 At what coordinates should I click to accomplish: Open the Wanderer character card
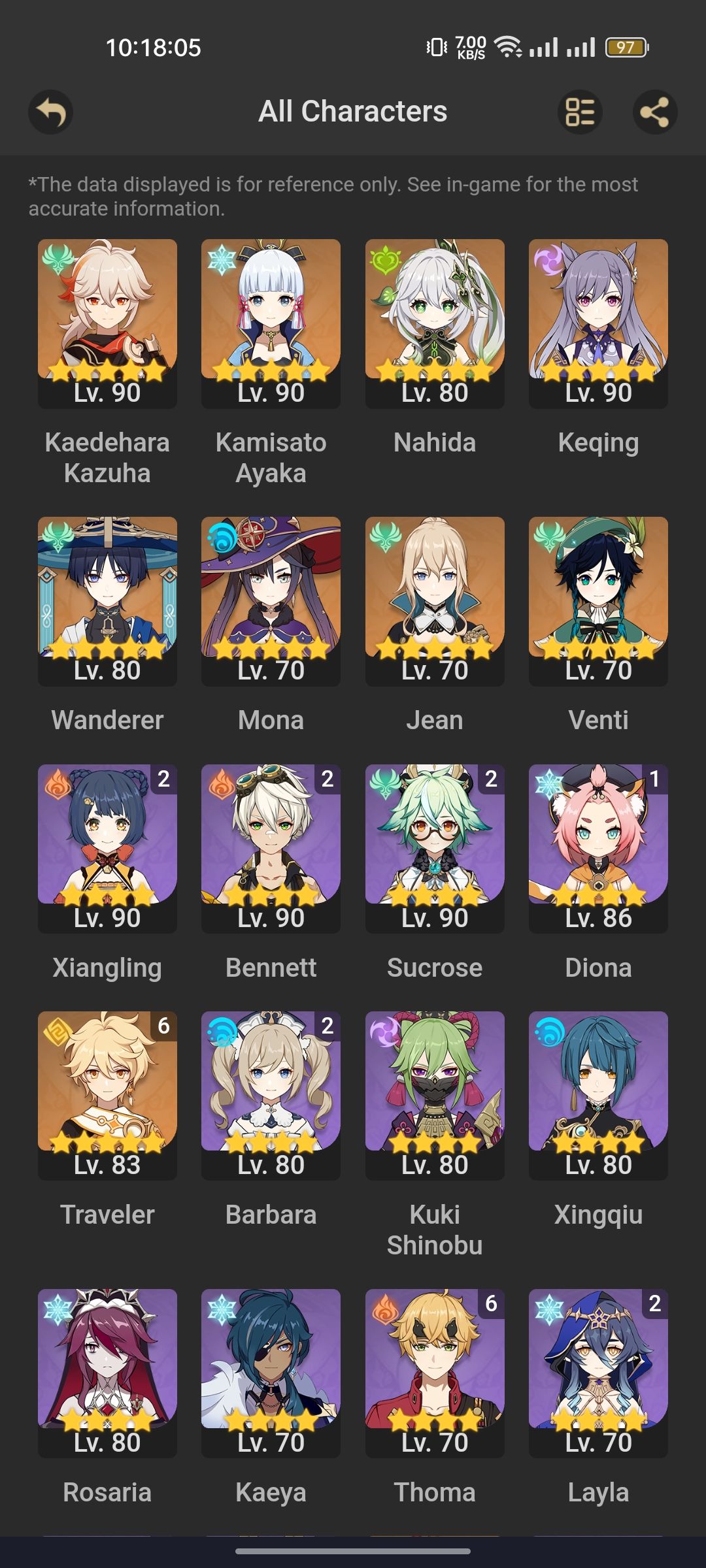coord(107,601)
